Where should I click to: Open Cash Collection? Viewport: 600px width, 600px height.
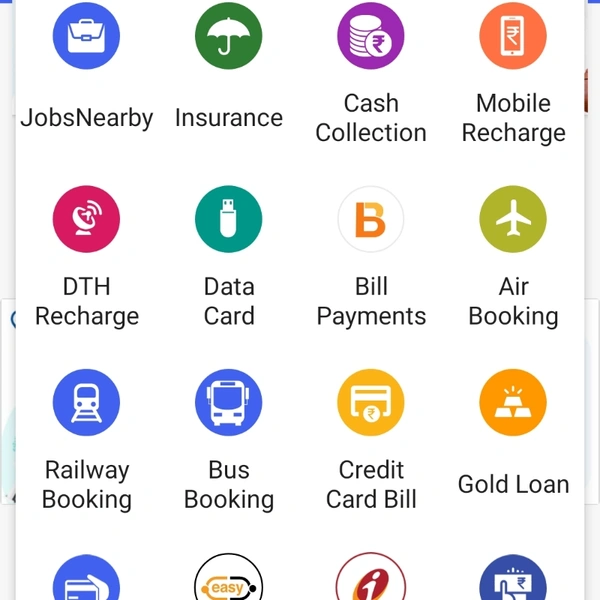pos(371,37)
